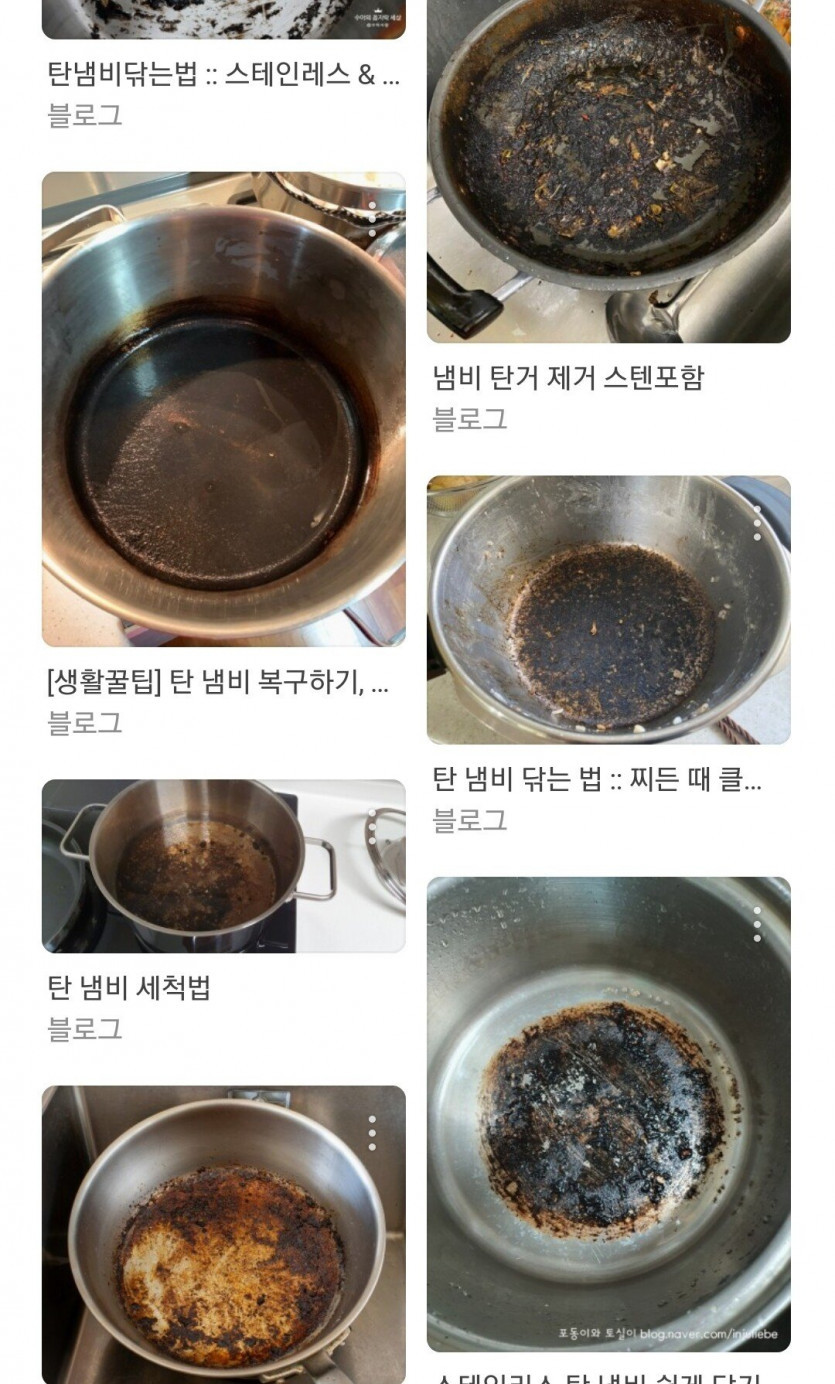Open the '냄비 탄거 제거 스텐포함' image result
This screenshot has height=1384, width=835.
pyautogui.click(x=608, y=170)
